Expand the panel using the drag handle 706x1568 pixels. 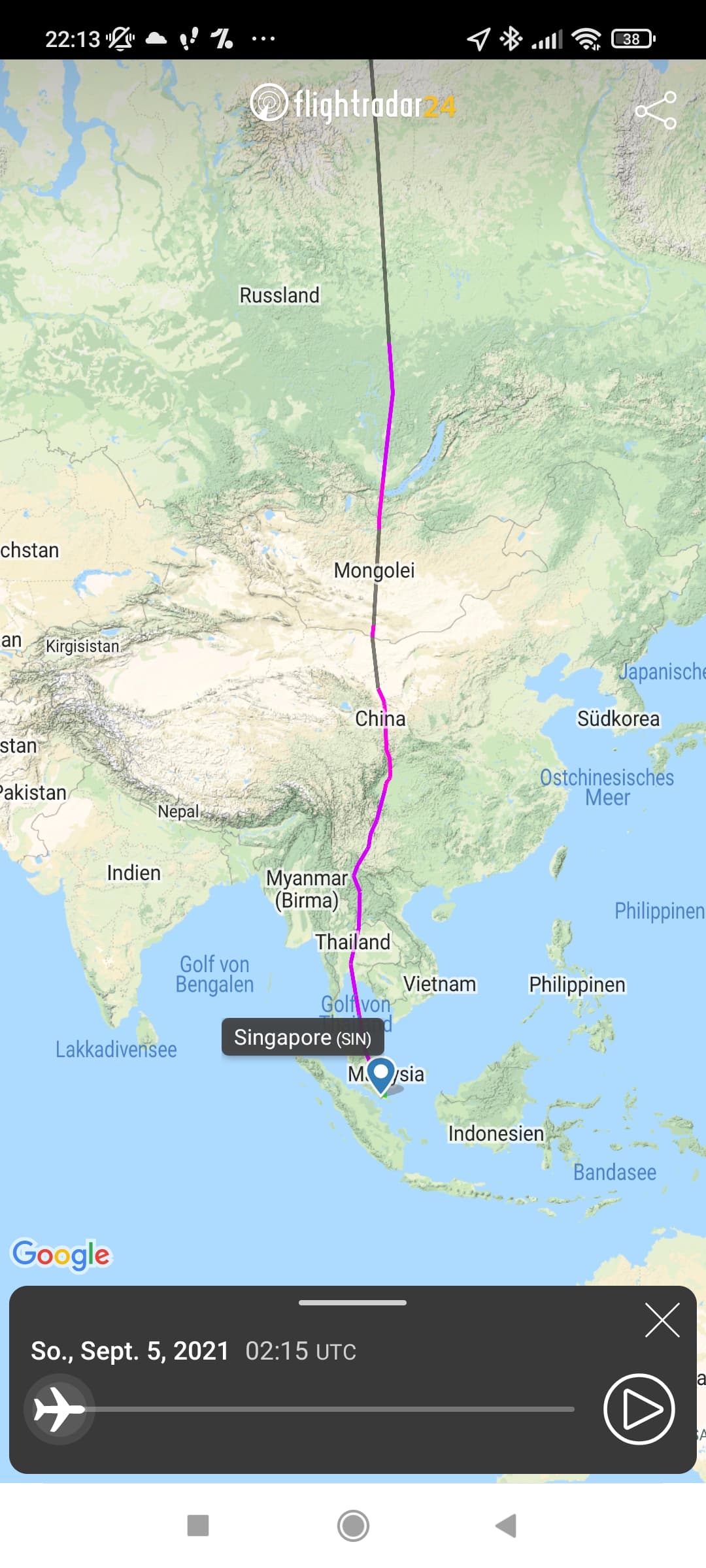pos(352,1303)
